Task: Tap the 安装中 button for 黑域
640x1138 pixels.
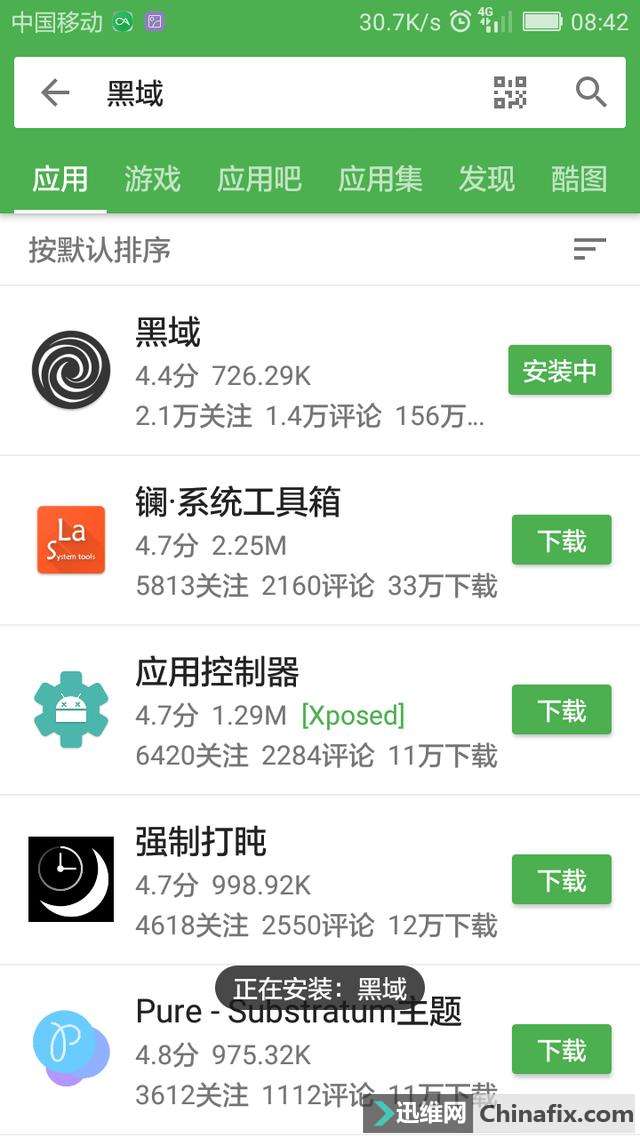Action: (x=559, y=371)
